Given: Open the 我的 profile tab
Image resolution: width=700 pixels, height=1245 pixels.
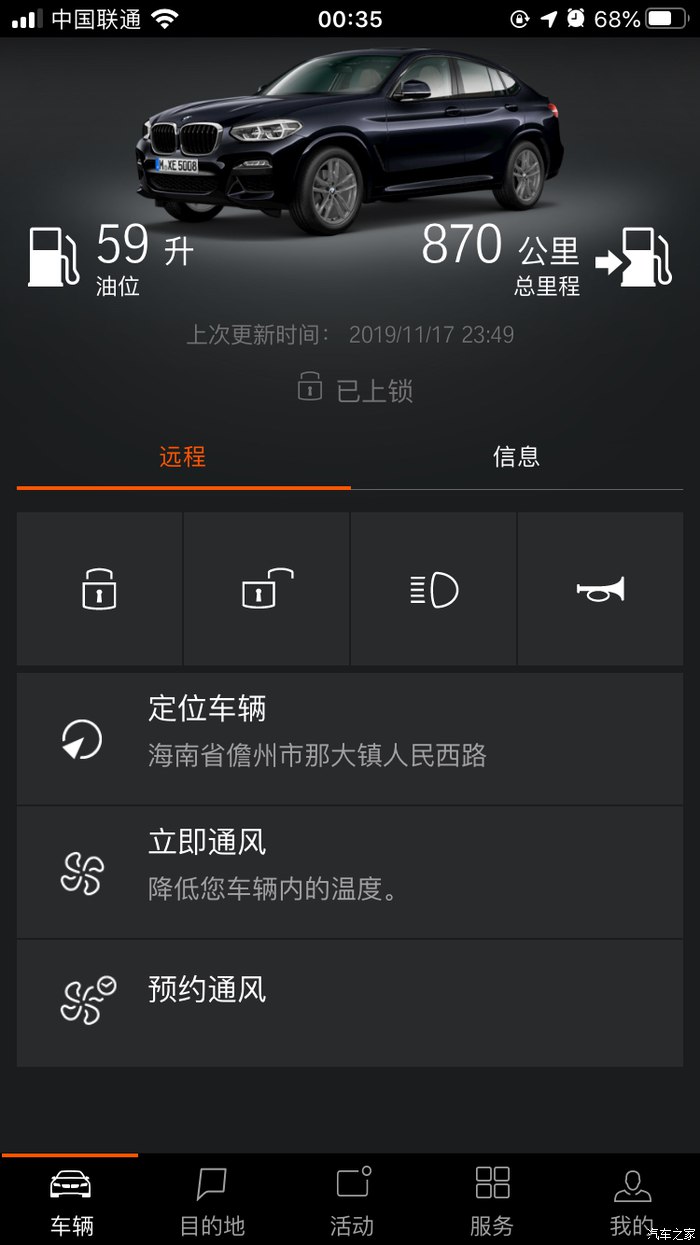Looking at the screenshot, I should (631, 1200).
